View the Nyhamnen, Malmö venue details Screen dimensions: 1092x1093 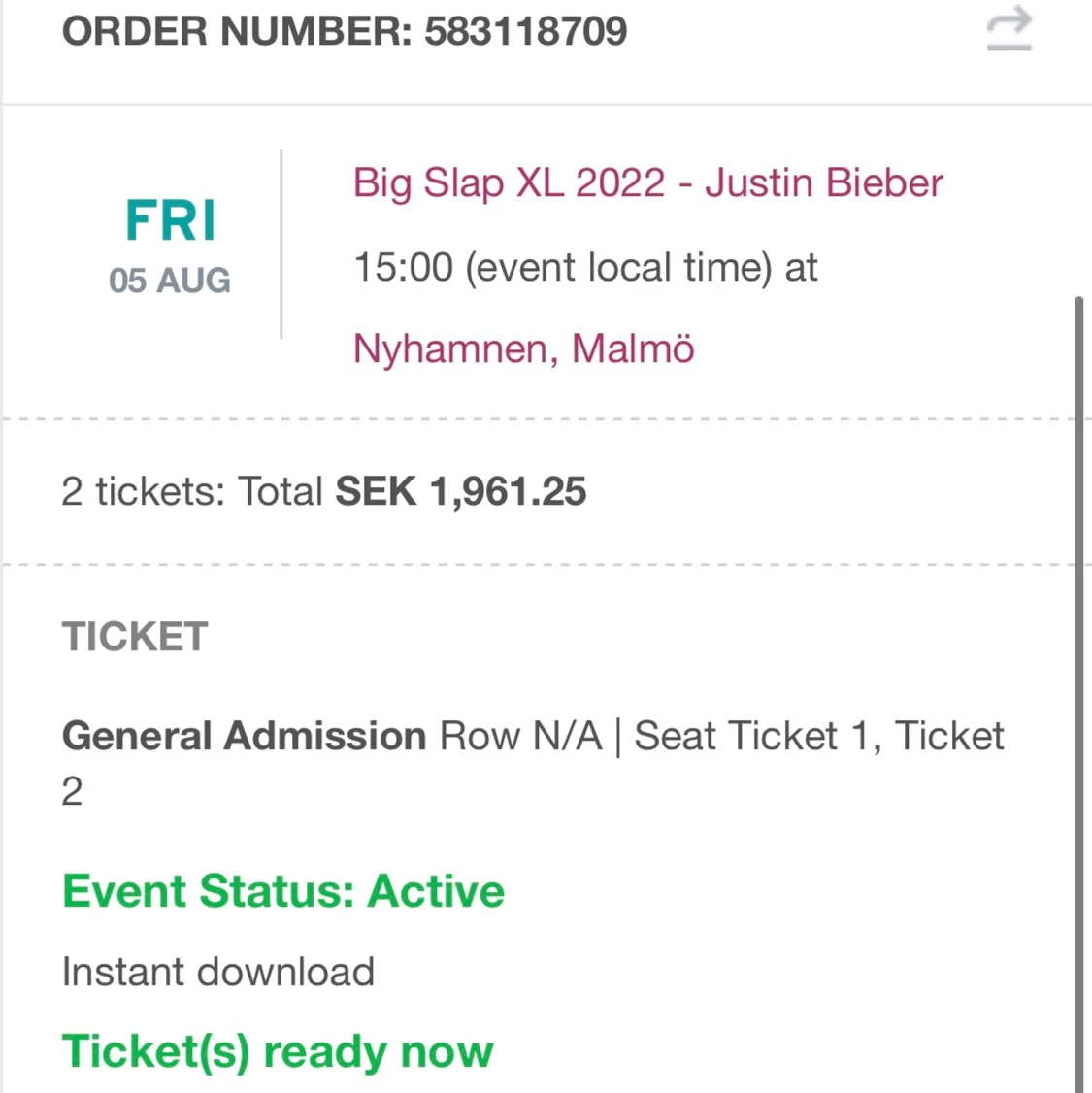point(523,348)
